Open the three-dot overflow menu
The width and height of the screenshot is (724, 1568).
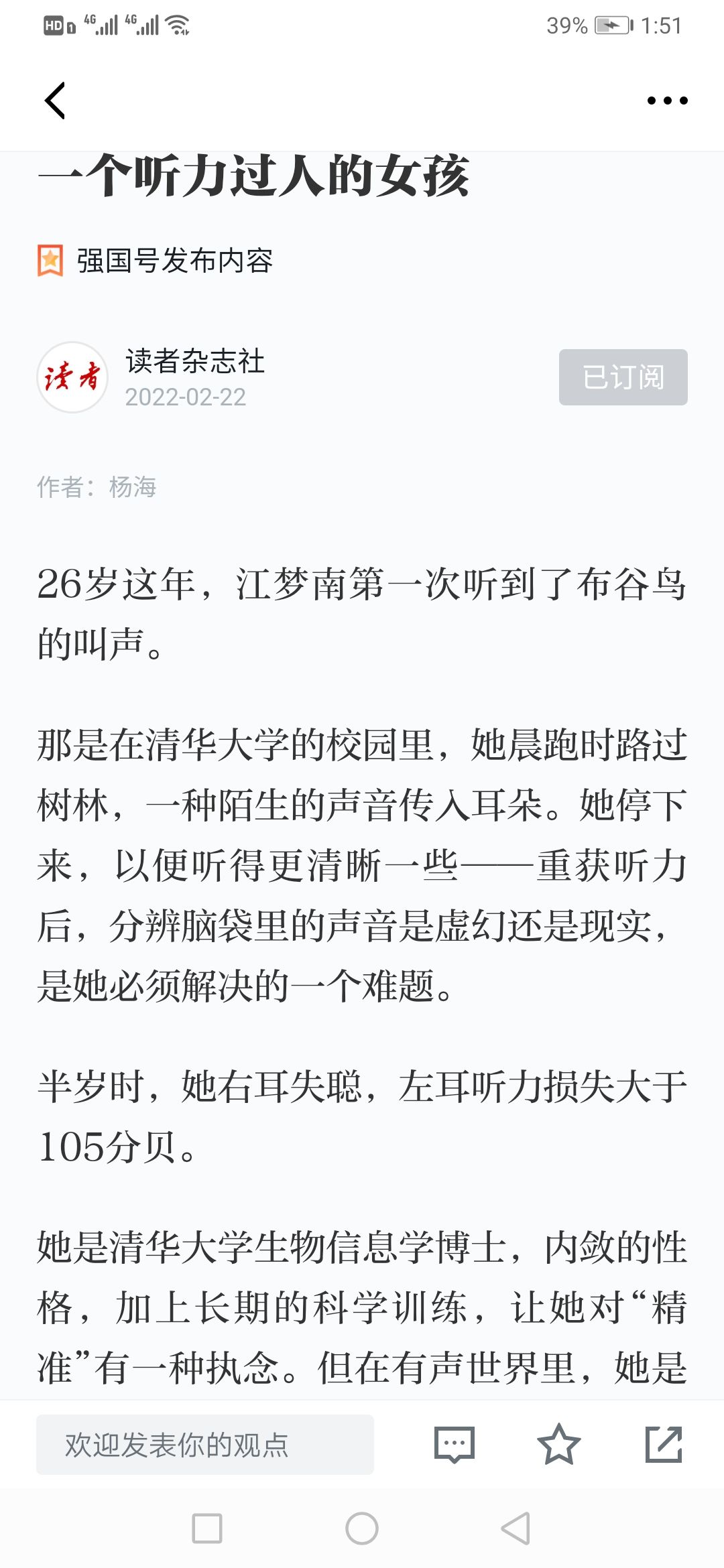(667, 101)
